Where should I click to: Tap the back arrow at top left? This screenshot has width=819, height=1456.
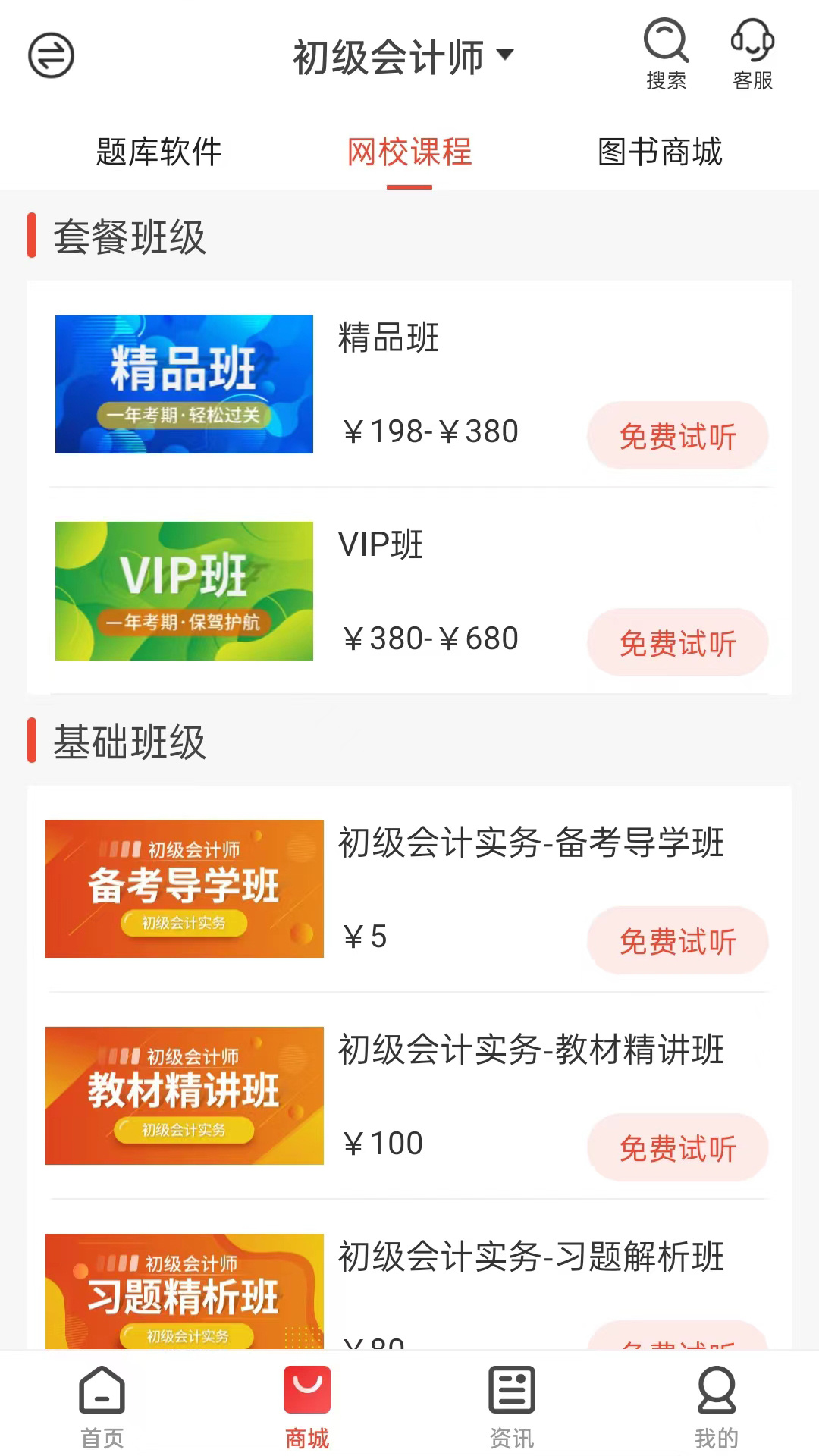51,55
